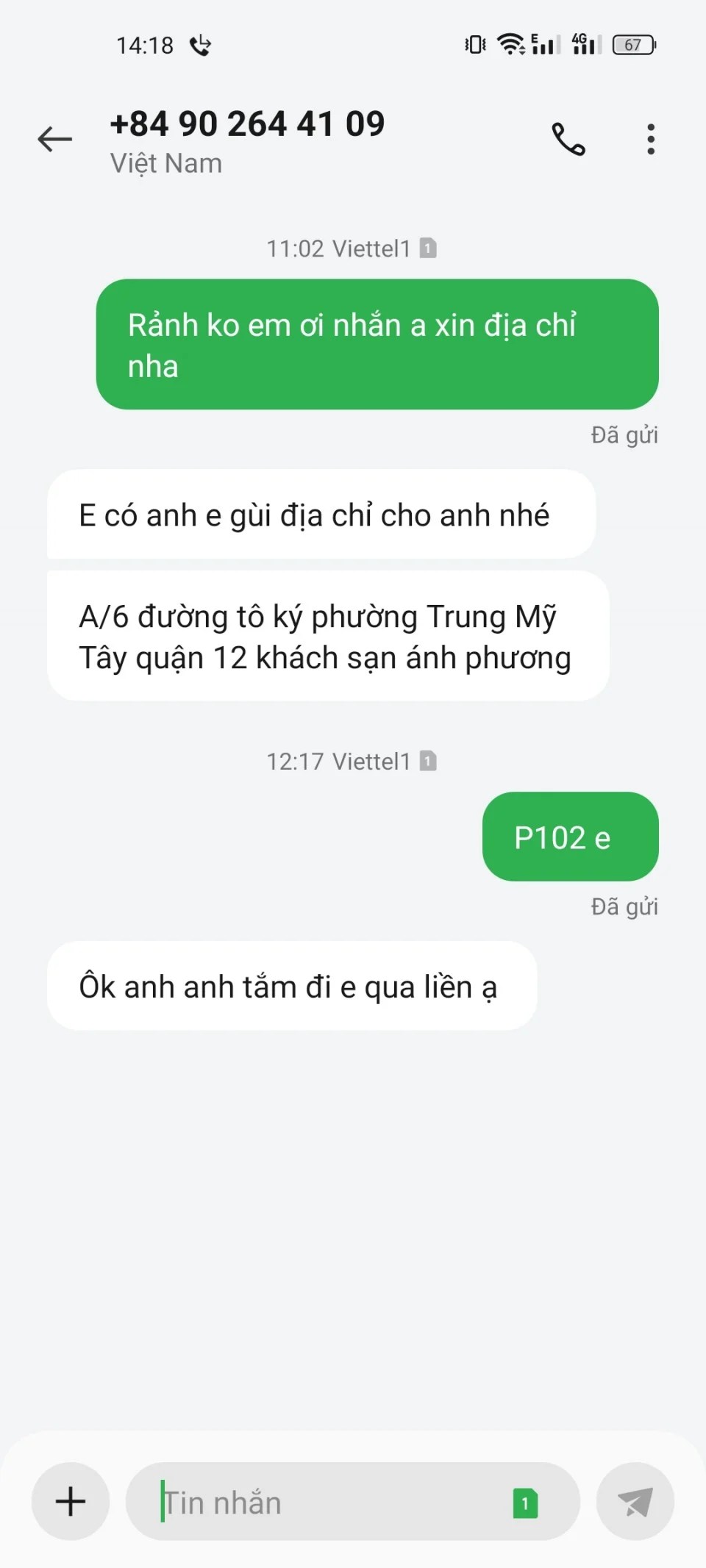Viewport: 706px width, 1568px height.
Task: Call +84 90 264 41 09
Action: click(568, 139)
